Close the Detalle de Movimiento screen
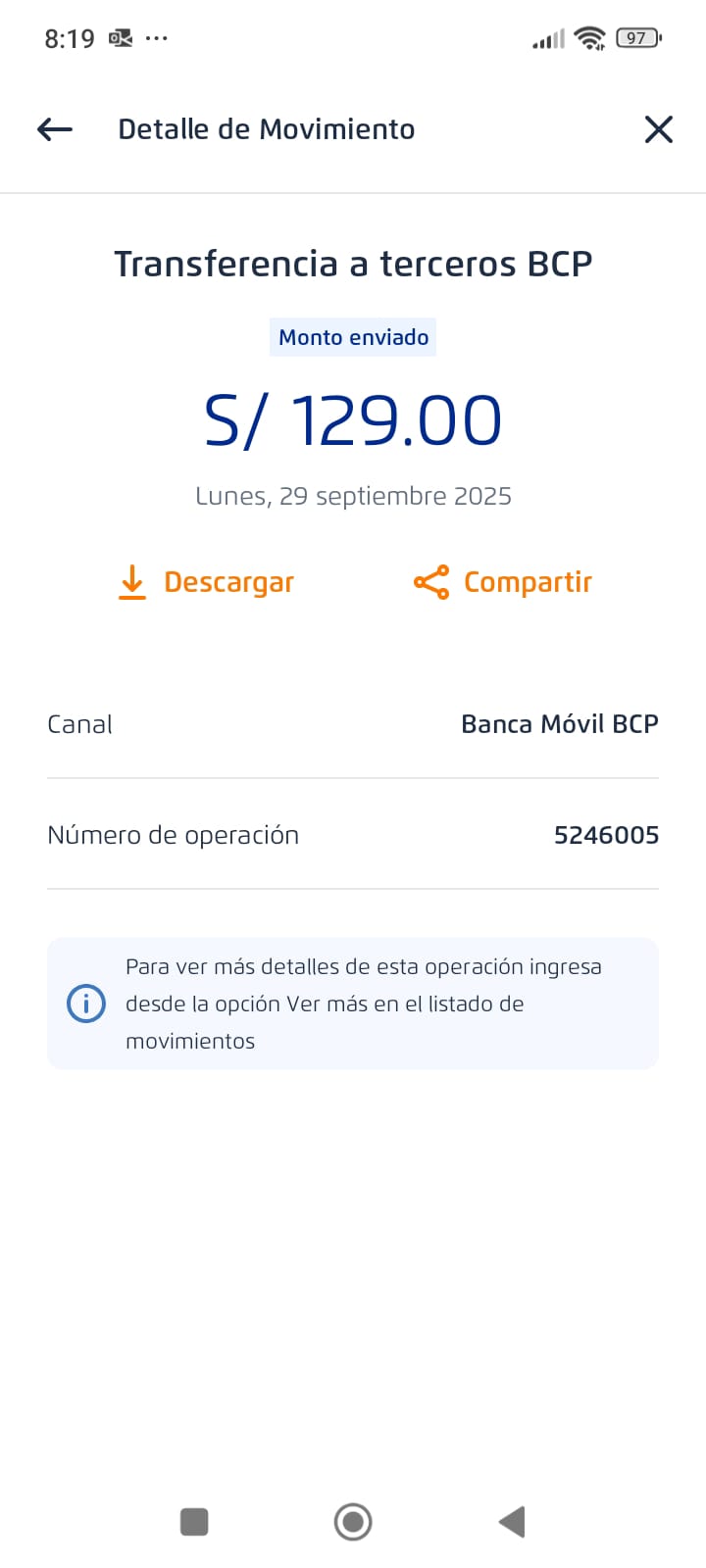The height and width of the screenshot is (1568, 706). point(658,129)
